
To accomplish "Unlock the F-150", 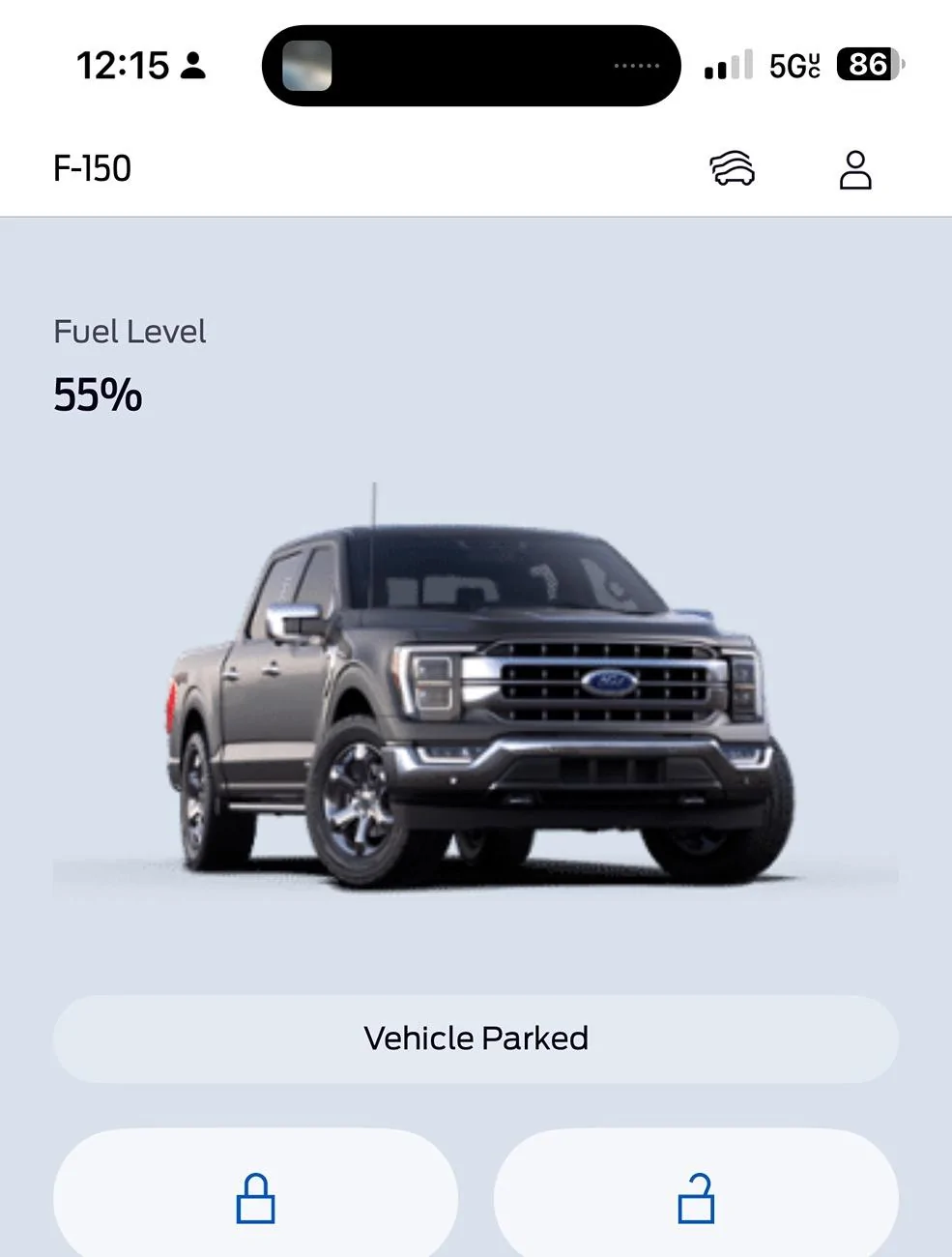I will (696, 1199).
